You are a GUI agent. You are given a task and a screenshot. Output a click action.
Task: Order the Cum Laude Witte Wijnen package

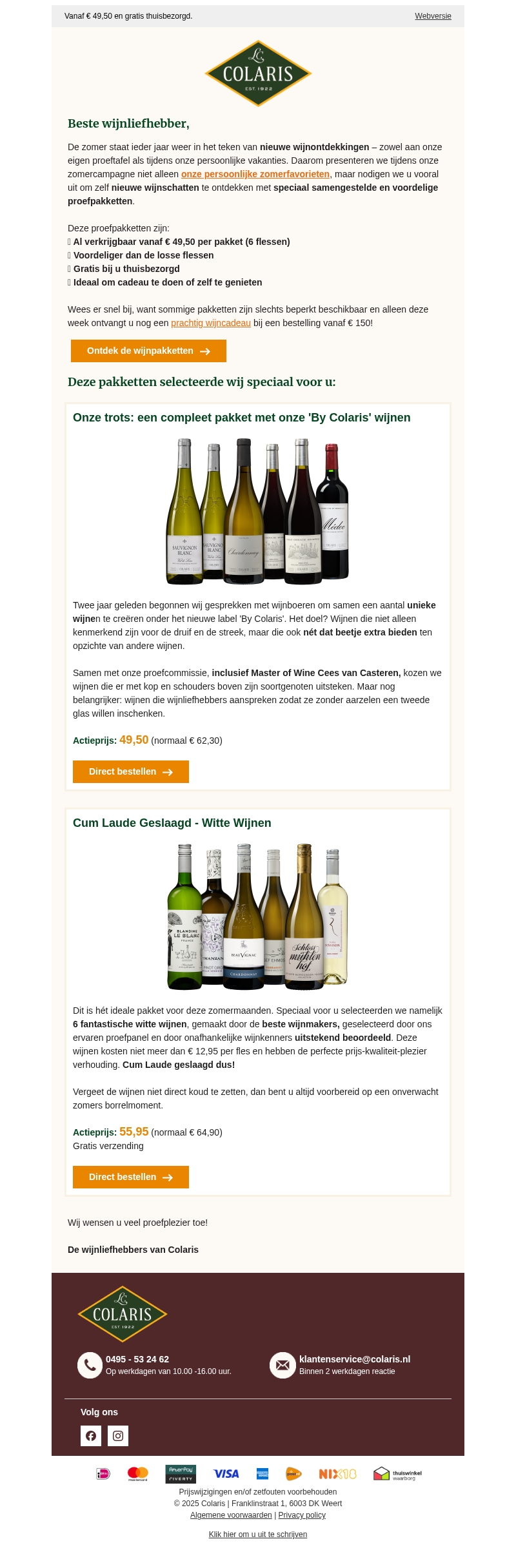pos(131,1177)
